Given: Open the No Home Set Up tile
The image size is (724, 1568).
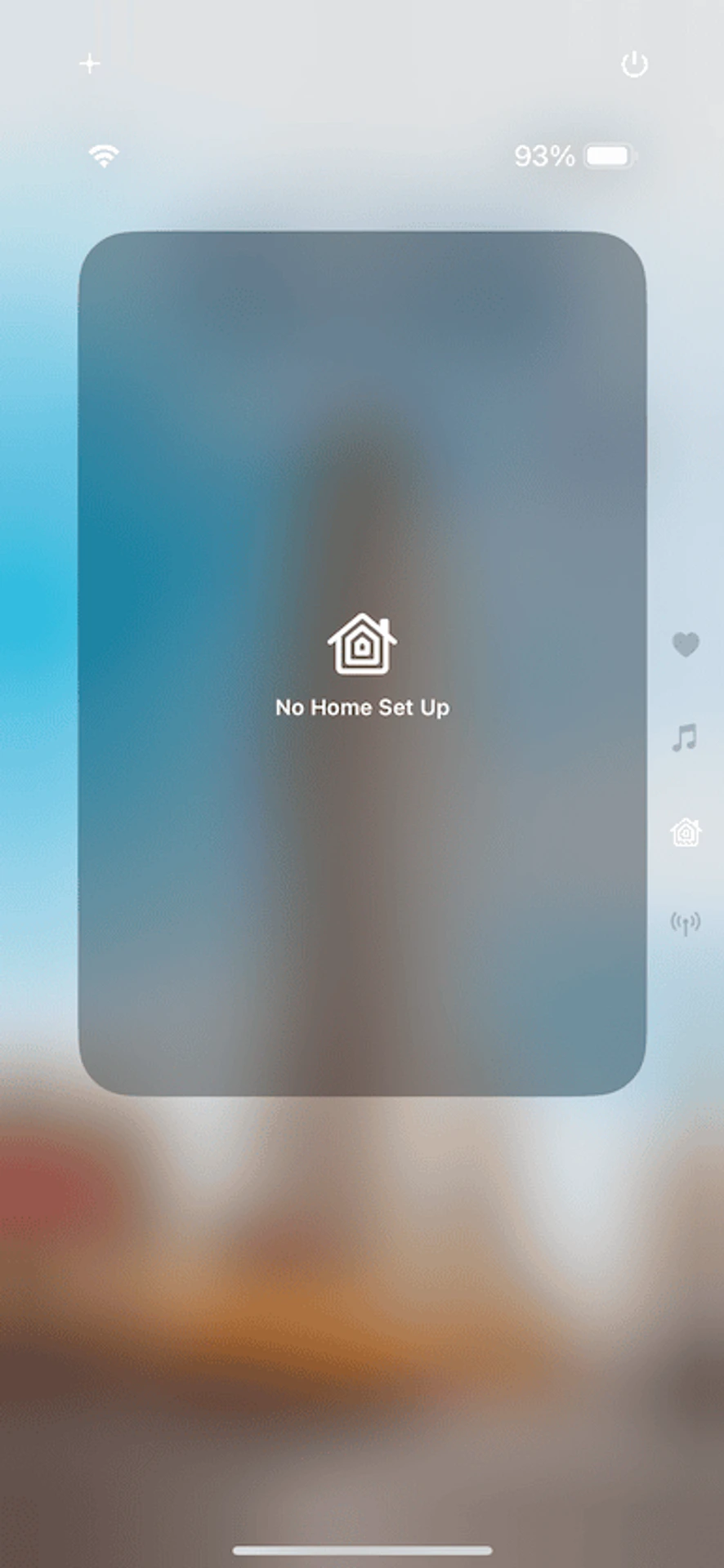Looking at the screenshot, I should click(362, 663).
